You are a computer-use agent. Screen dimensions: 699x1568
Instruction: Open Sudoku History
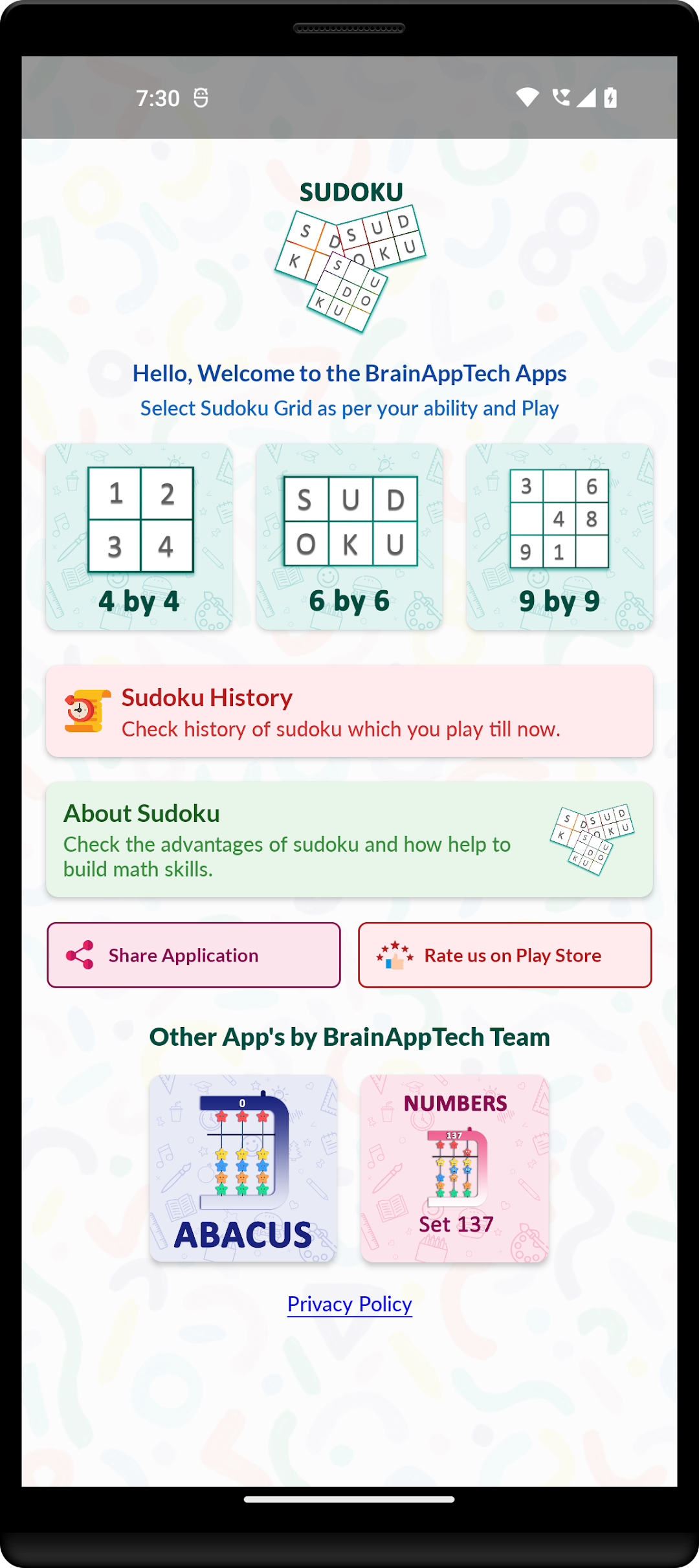[349, 711]
